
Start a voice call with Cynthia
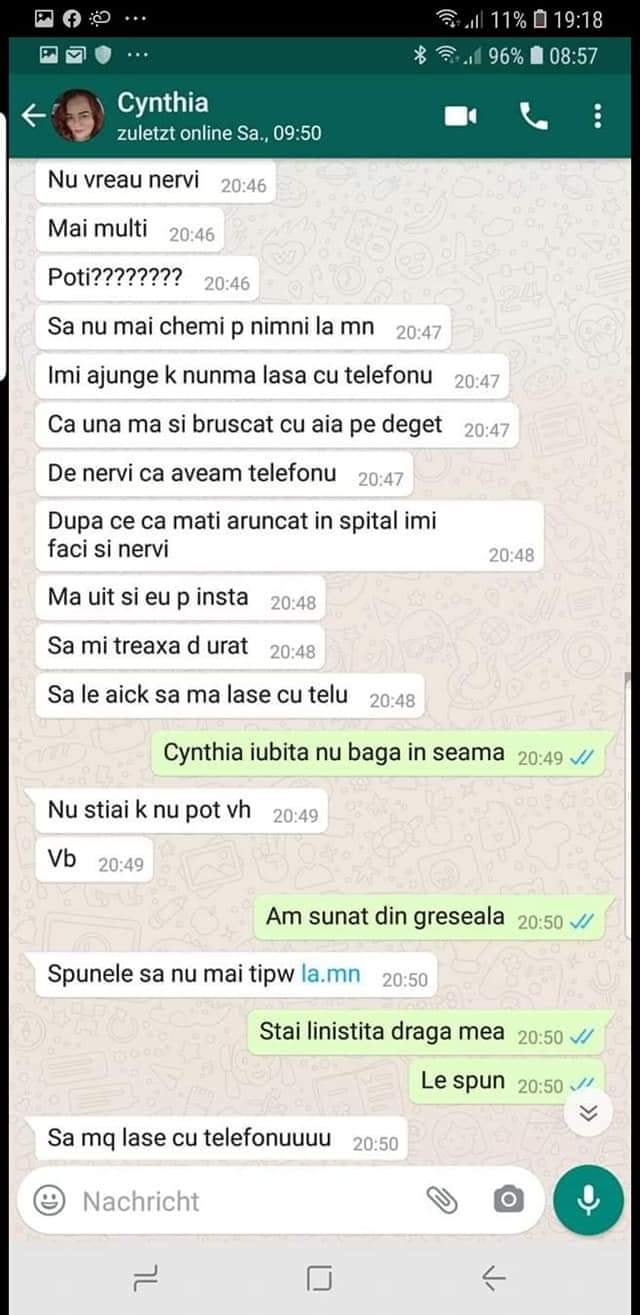(534, 117)
